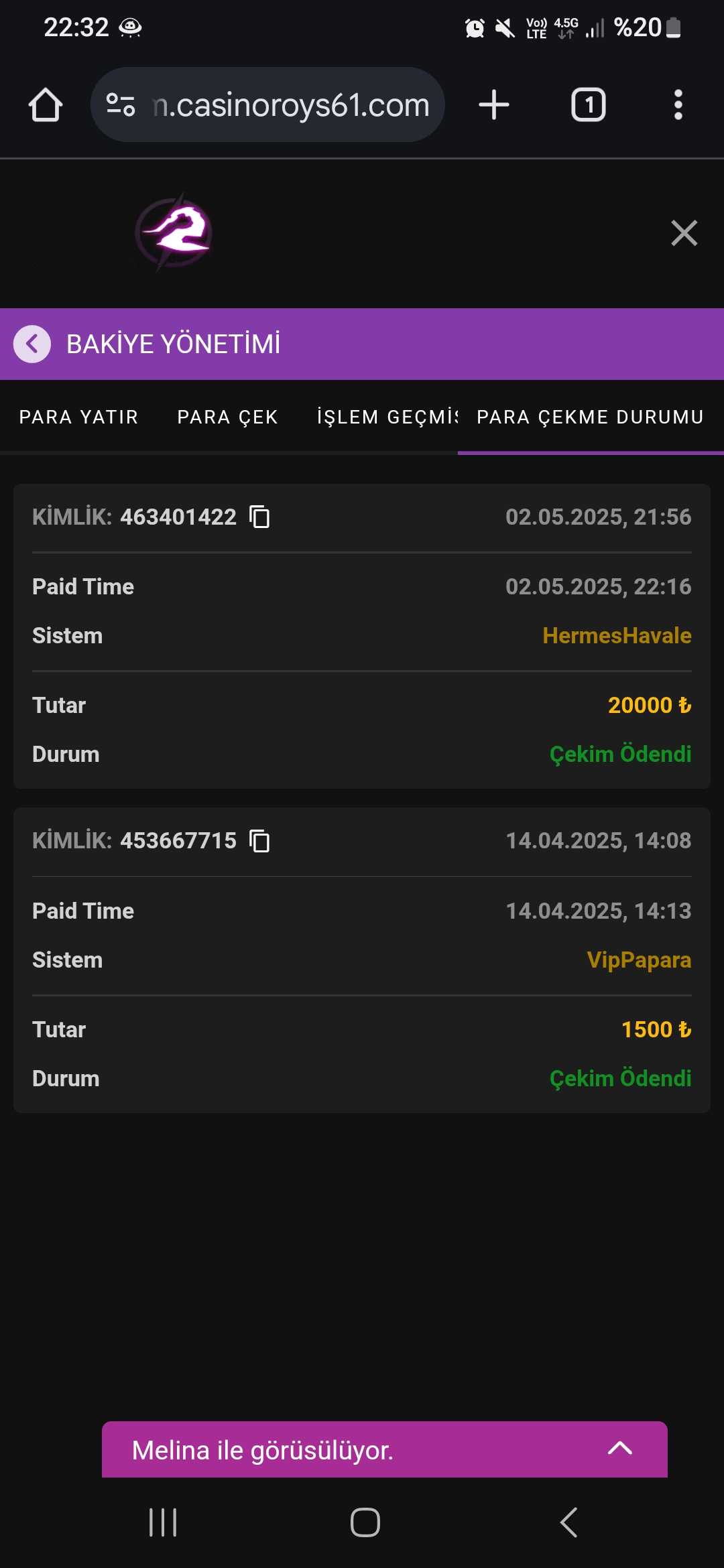724x1568 pixels.
Task: Go back from Bakiye Yönetimi
Action: pyautogui.click(x=32, y=344)
